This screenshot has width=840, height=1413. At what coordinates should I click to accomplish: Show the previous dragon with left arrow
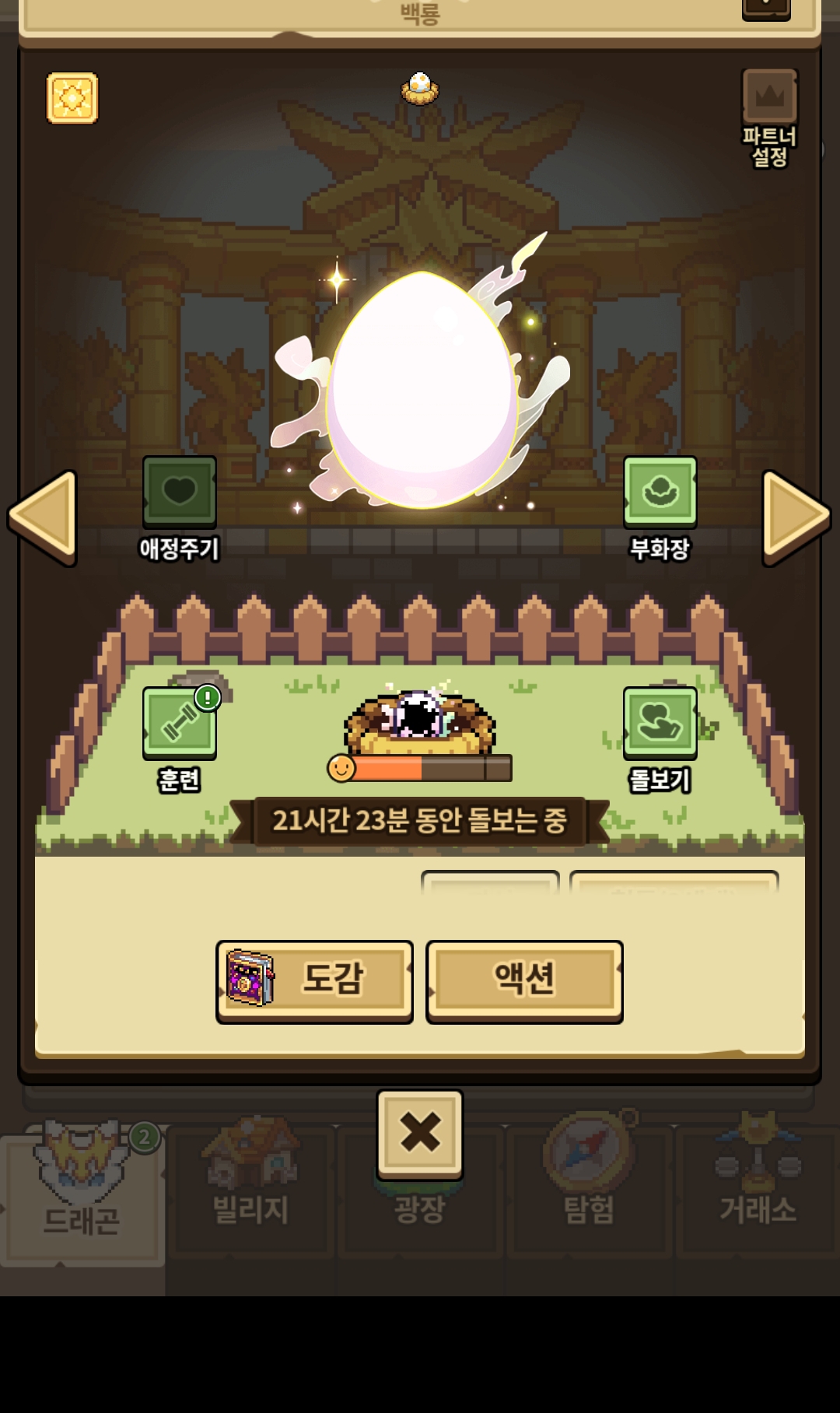[x=43, y=517]
